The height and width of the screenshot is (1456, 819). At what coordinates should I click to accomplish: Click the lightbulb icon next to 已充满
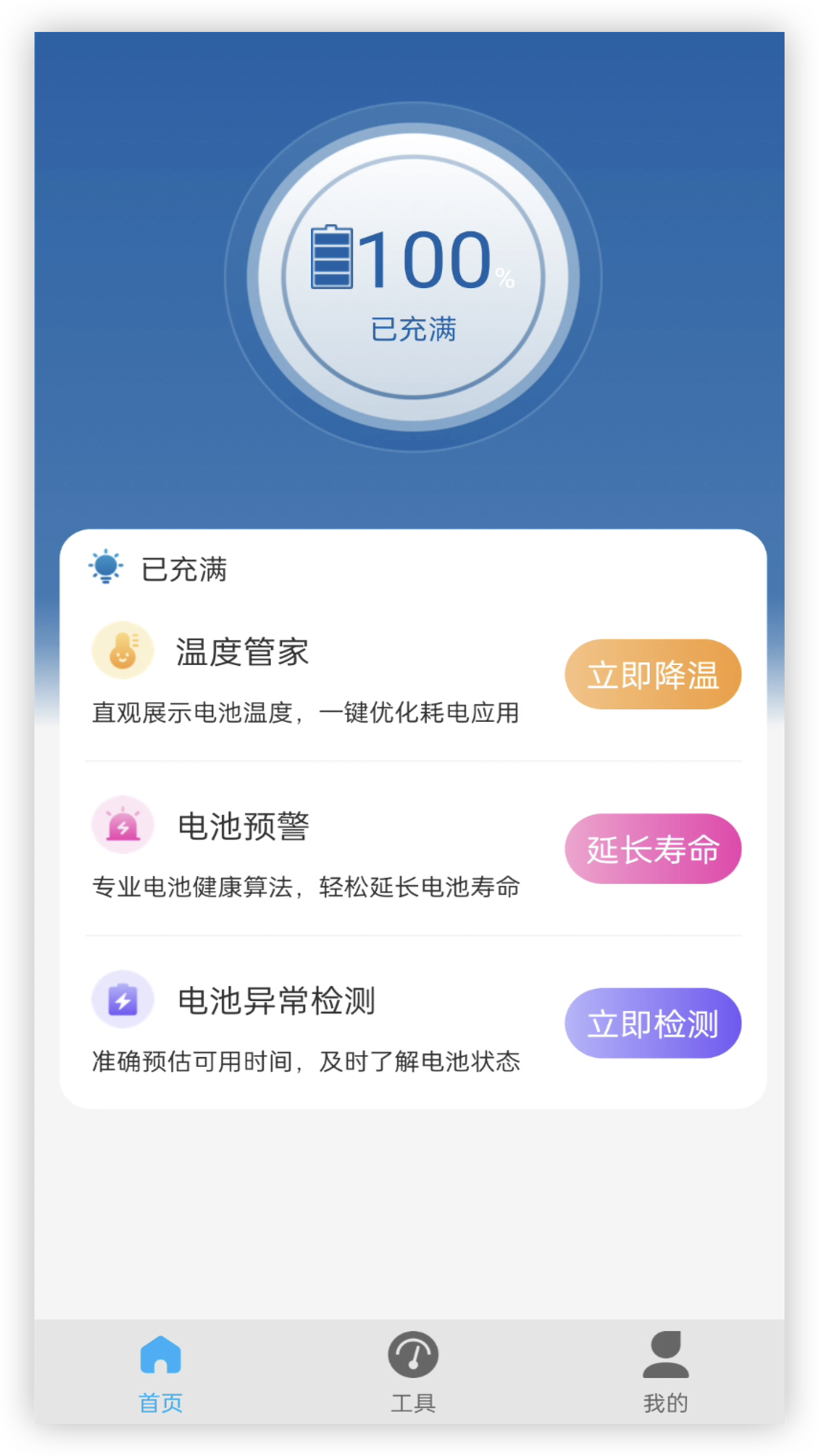105,567
